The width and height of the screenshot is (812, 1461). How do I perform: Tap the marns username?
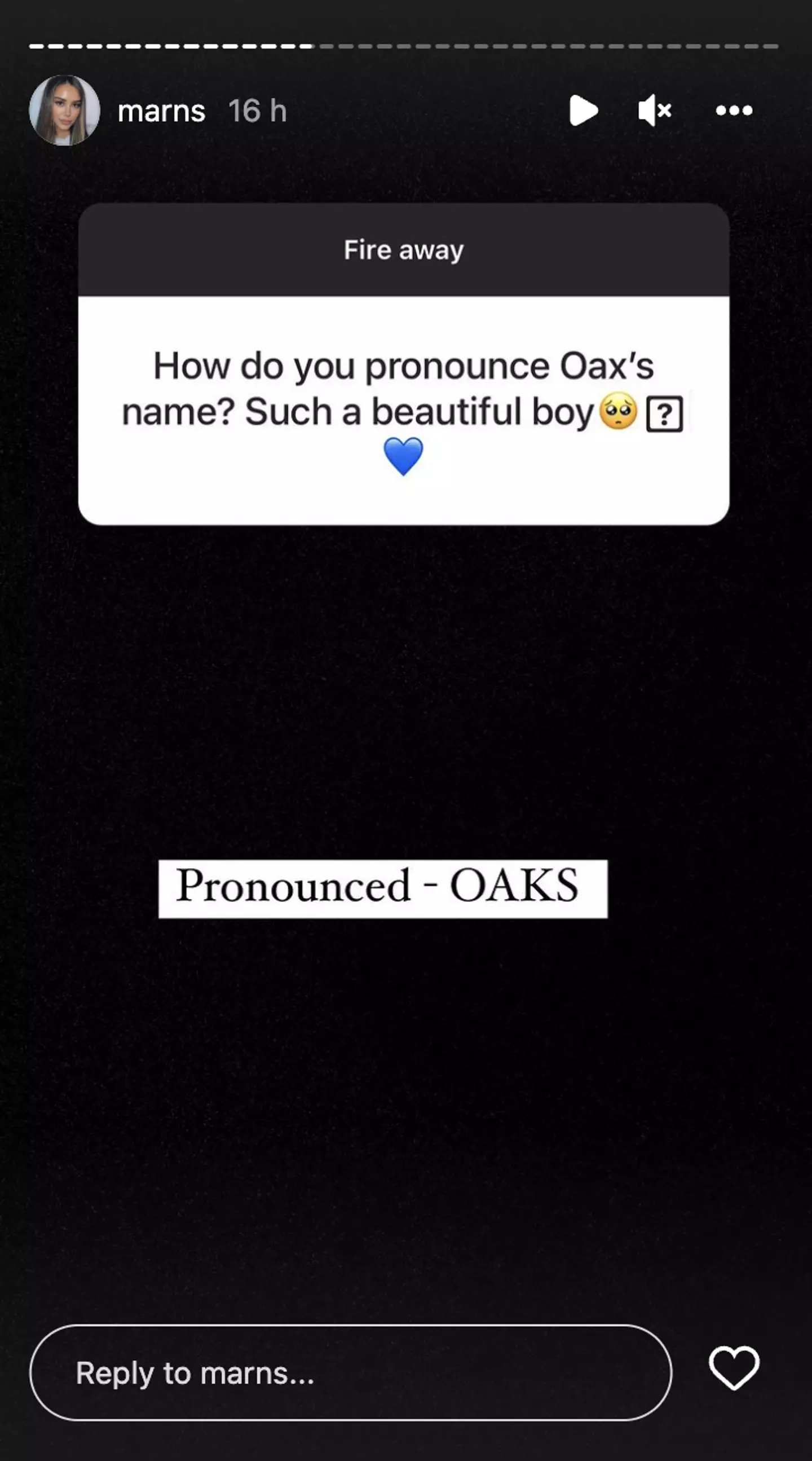coord(161,111)
